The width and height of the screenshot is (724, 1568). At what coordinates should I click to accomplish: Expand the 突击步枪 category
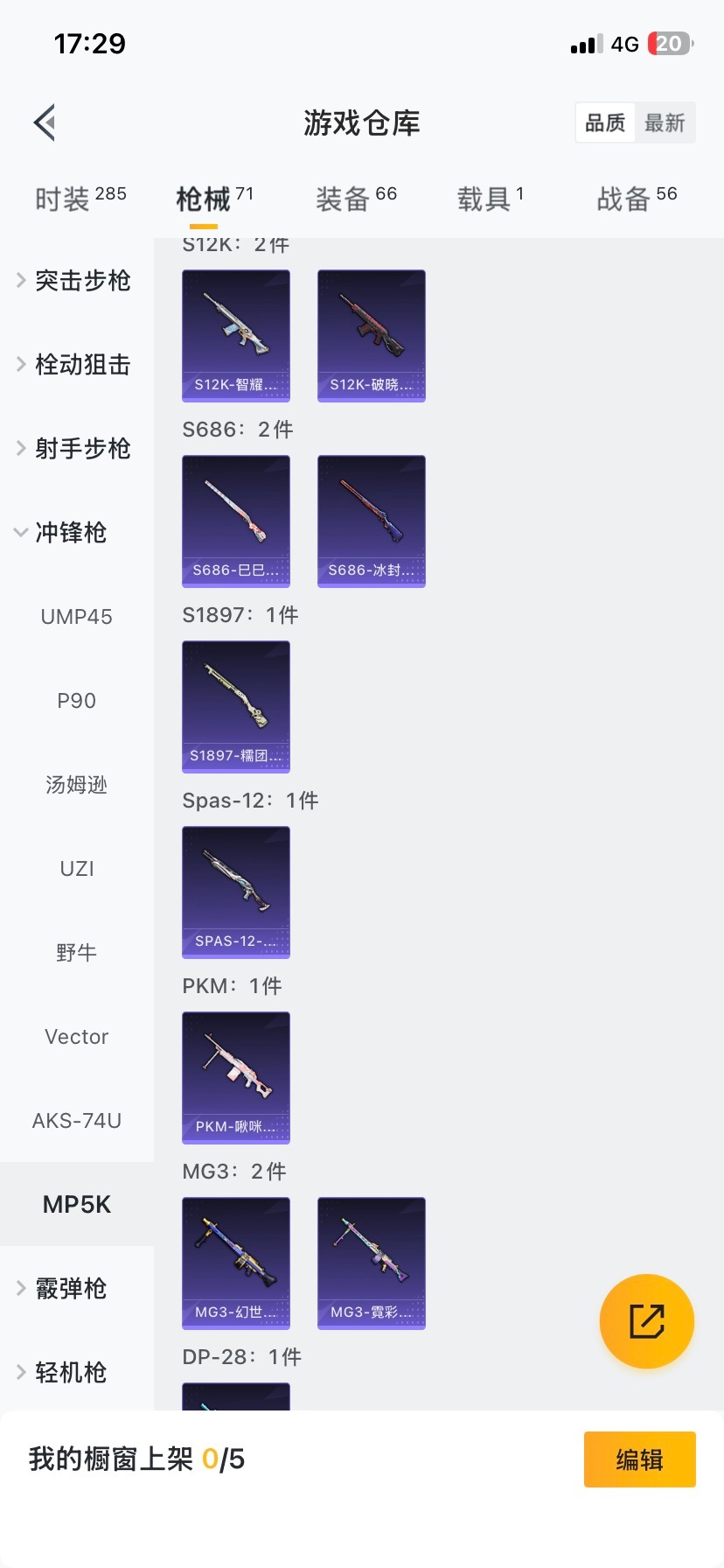click(x=76, y=280)
